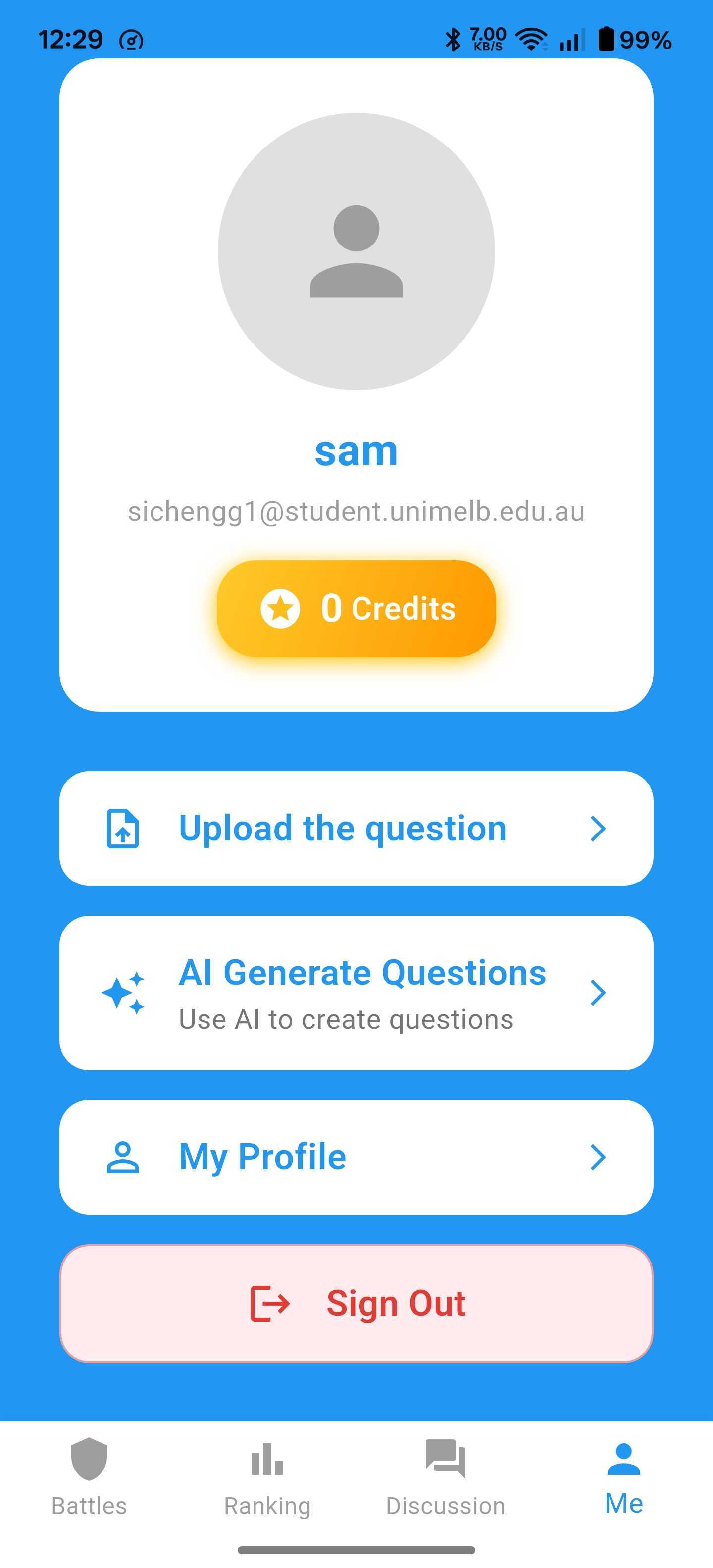Open the Upload the question row
The image size is (713, 1568).
pyautogui.click(x=356, y=828)
